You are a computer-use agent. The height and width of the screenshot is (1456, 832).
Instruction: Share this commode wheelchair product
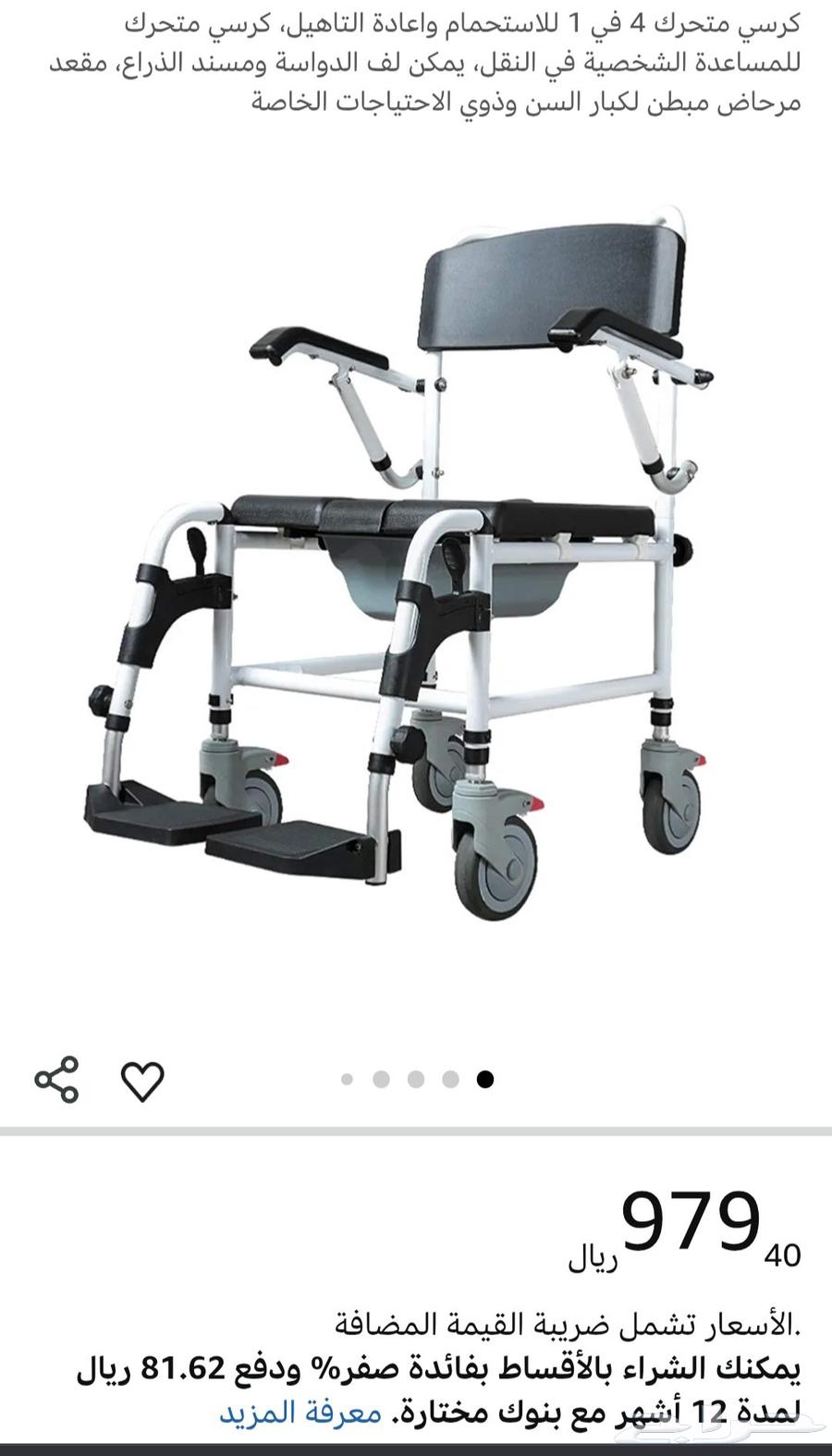point(56,1078)
